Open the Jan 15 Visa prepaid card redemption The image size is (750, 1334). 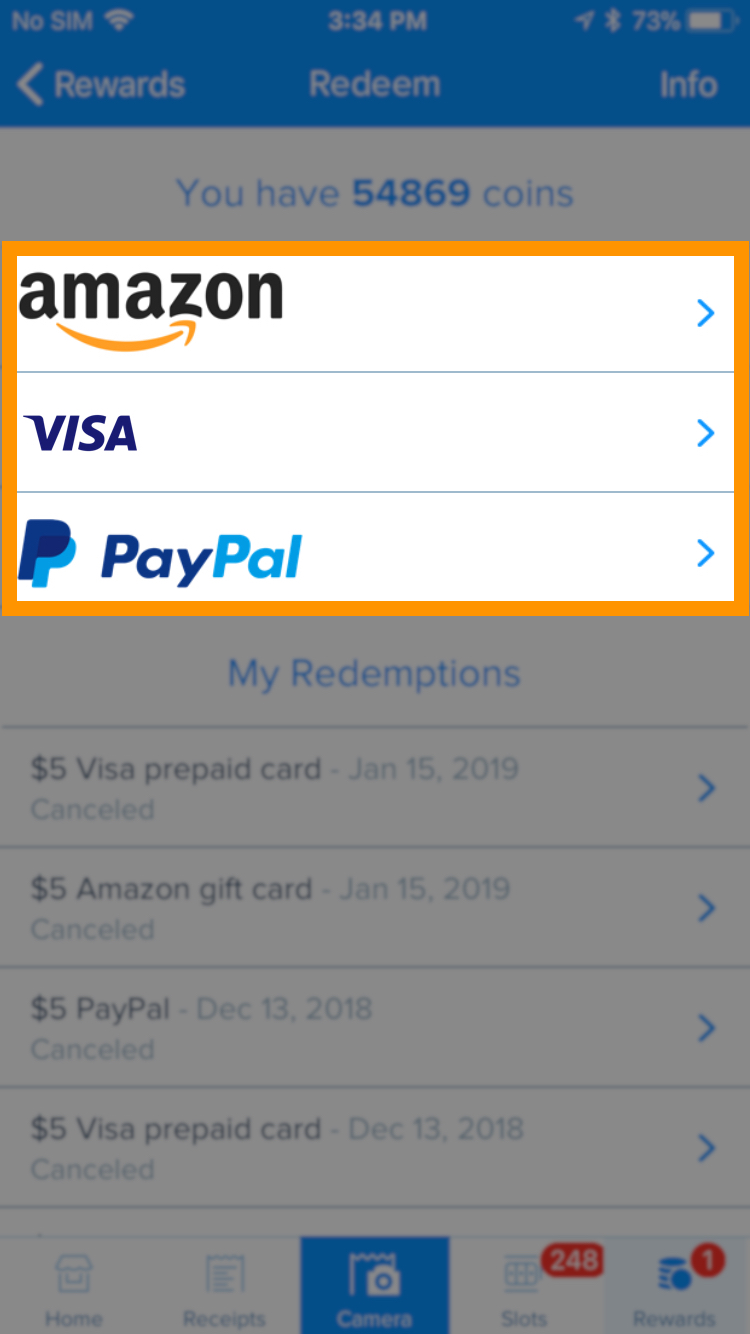click(375, 788)
